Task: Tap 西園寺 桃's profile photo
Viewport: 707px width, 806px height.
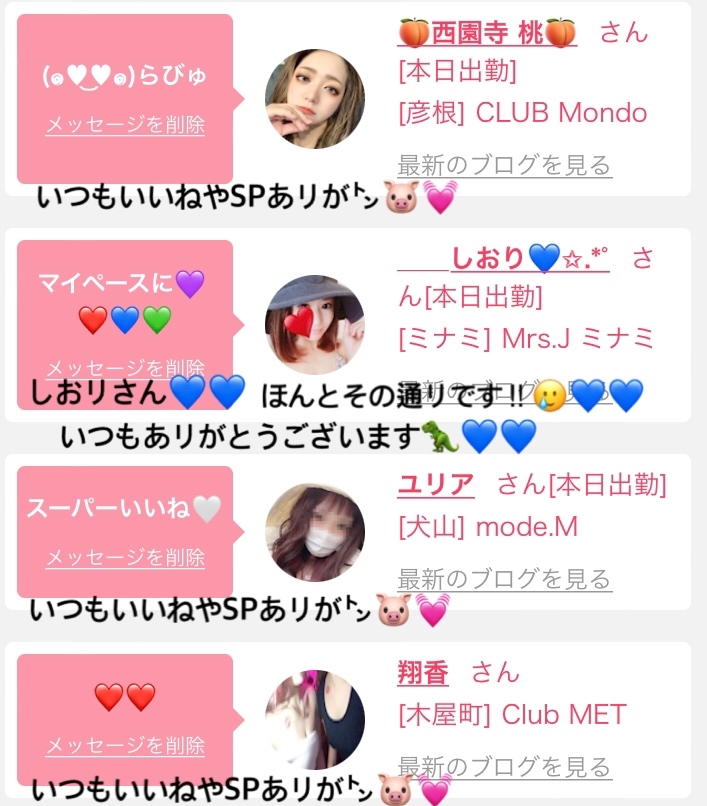Action: [314, 99]
